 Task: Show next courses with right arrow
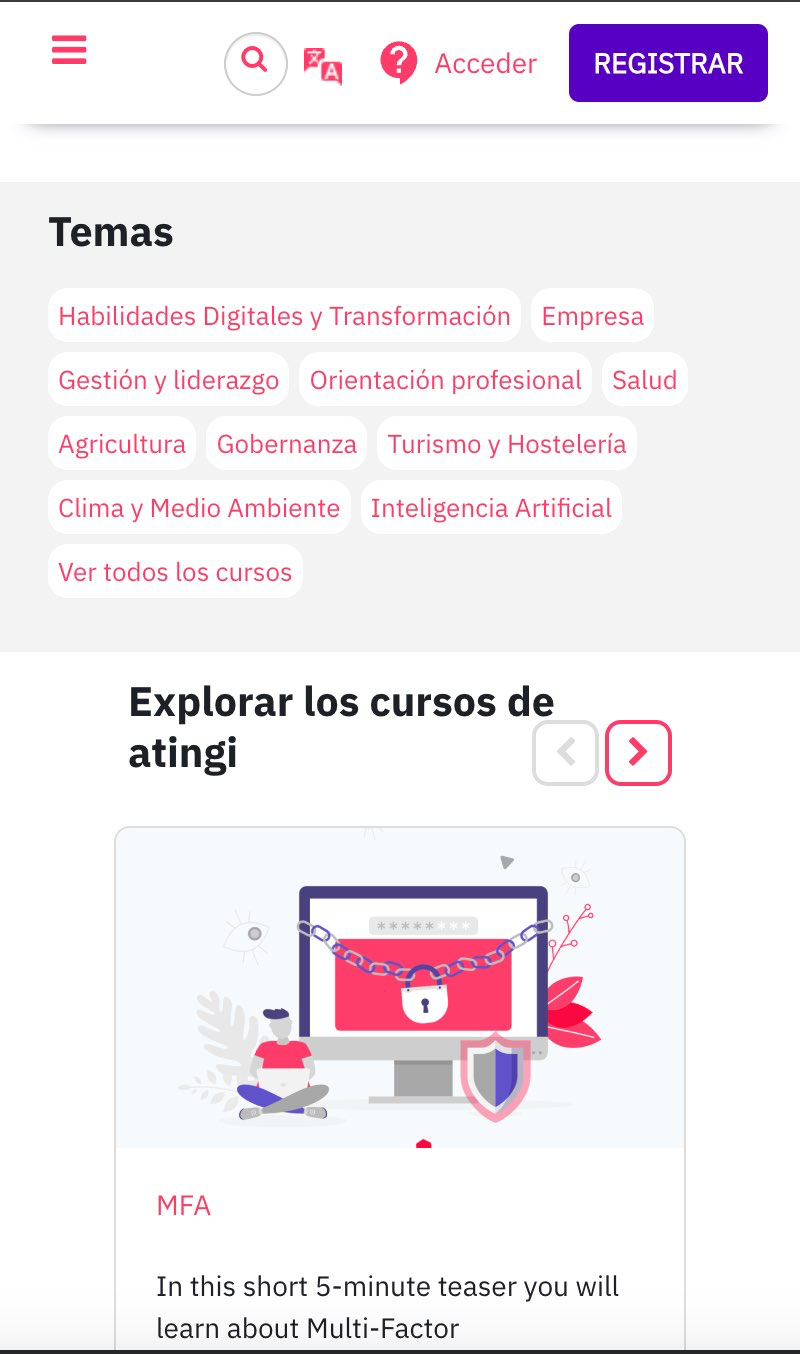pos(638,752)
